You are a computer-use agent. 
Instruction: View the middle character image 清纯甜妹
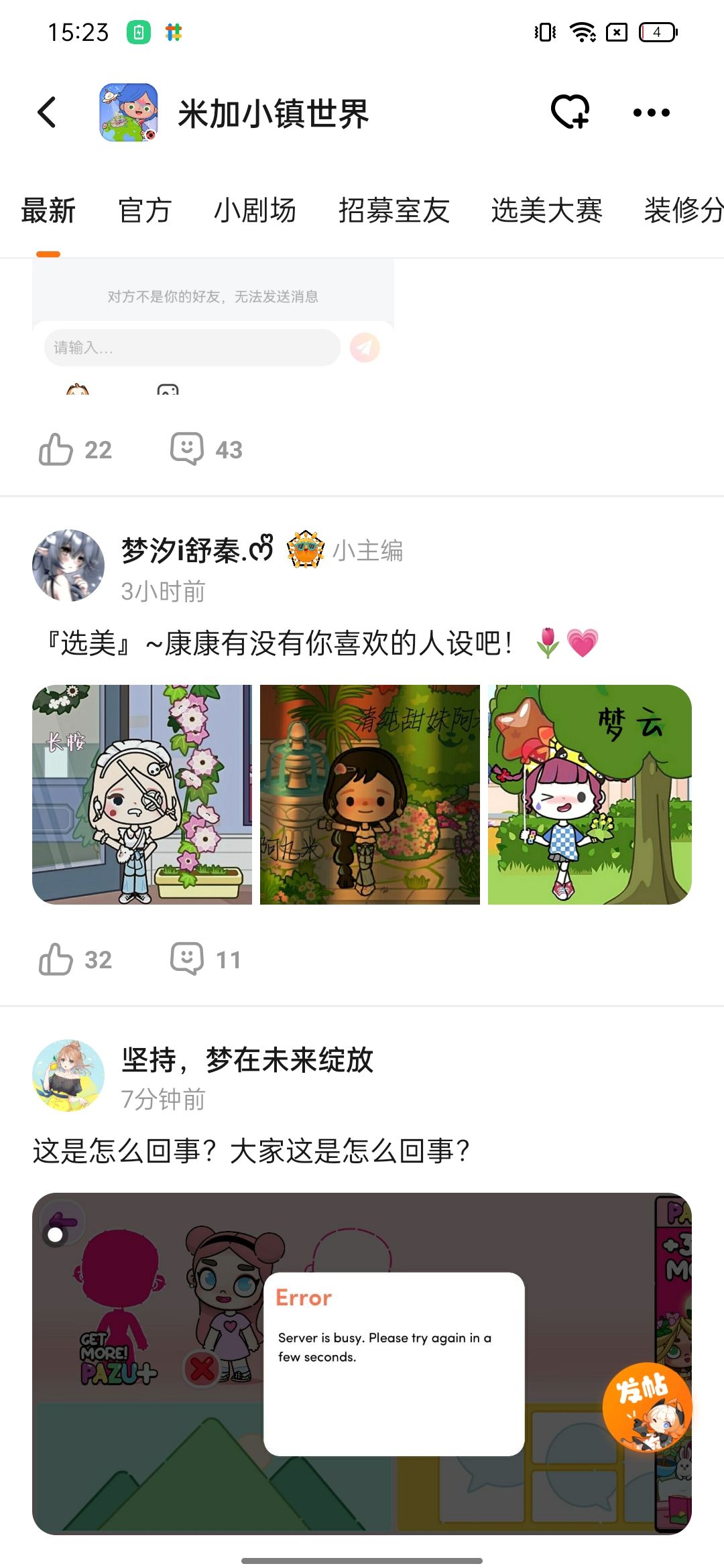click(x=370, y=795)
